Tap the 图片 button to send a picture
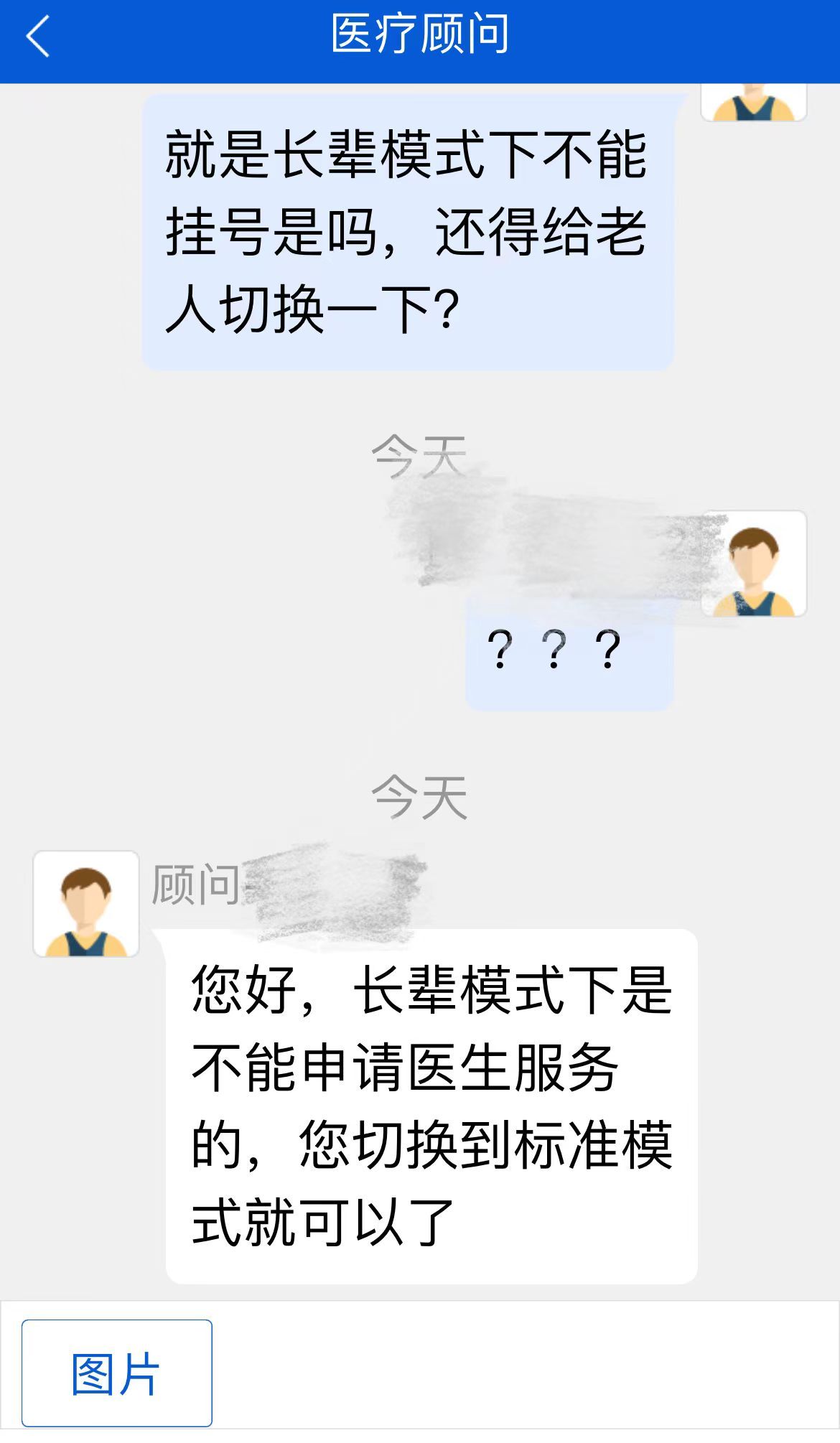The height and width of the screenshot is (1443, 840). tap(116, 1373)
